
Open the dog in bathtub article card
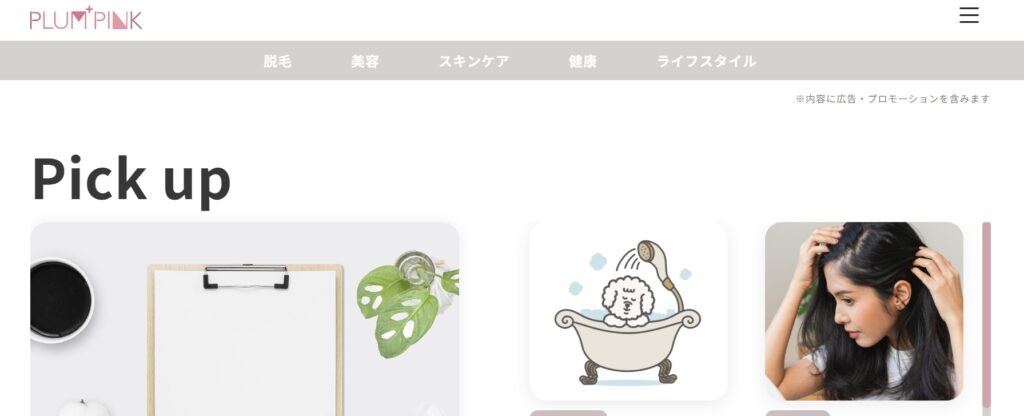tap(628, 311)
